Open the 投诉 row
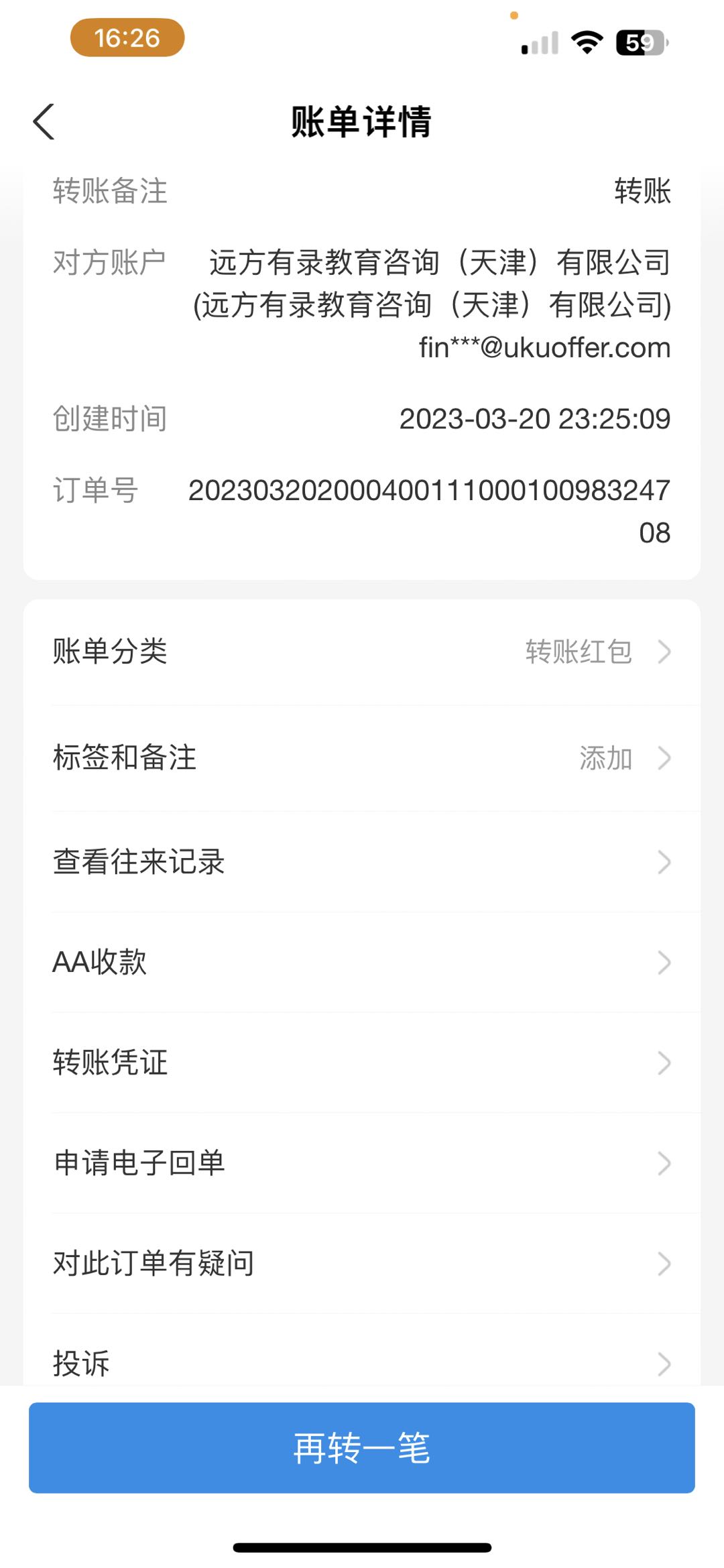This screenshot has width=724, height=1568. (362, 1362)
